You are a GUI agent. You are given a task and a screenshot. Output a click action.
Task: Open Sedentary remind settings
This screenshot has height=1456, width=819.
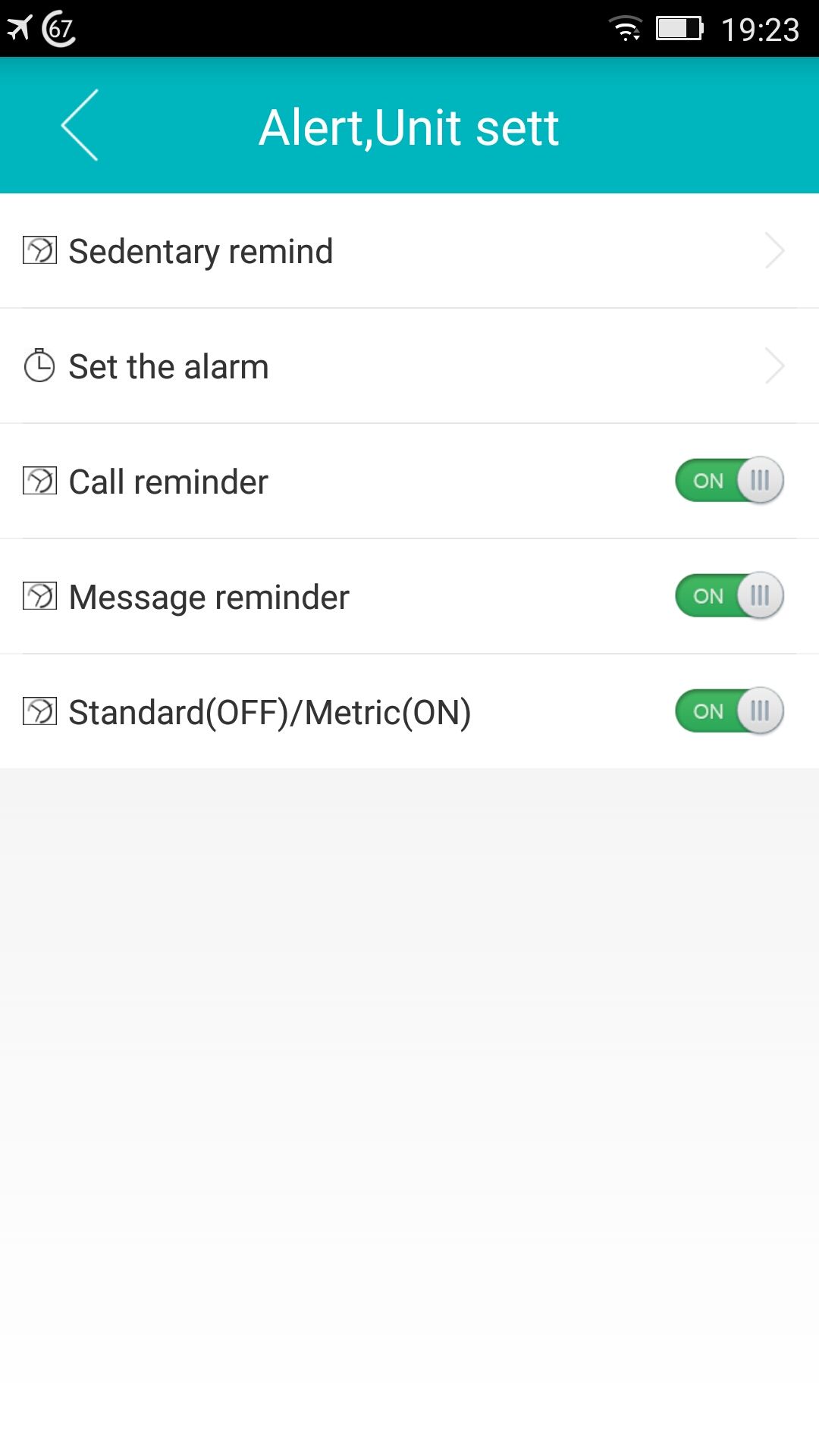point(409,251)
